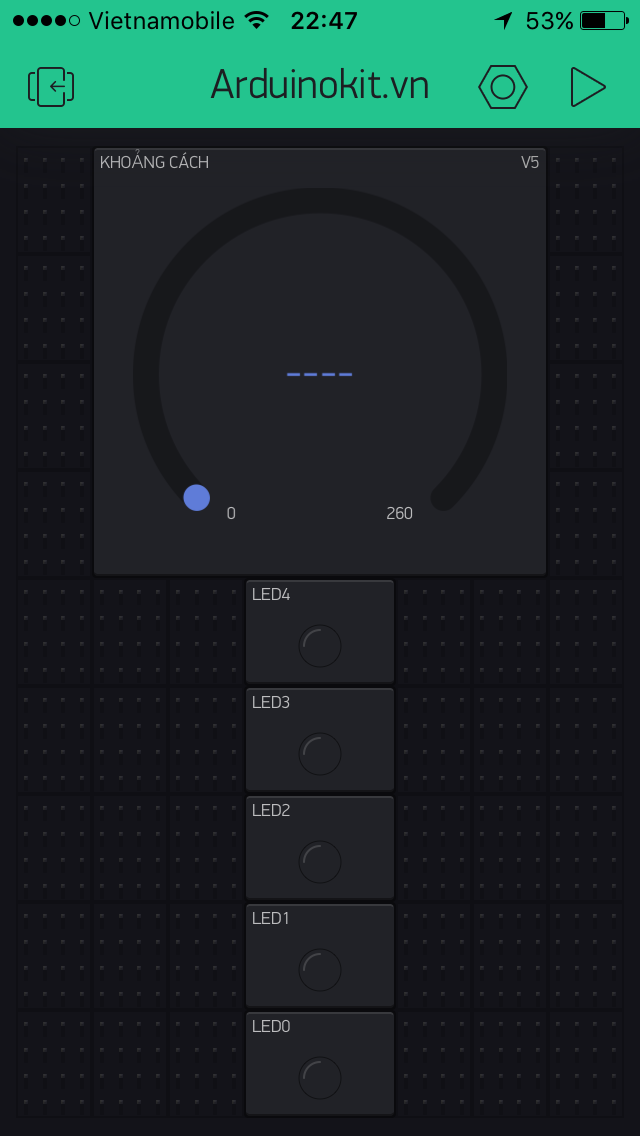Viewport: 640px width, 1136px height.
Task: Run the project with the play button
Action: coord(587,87)
